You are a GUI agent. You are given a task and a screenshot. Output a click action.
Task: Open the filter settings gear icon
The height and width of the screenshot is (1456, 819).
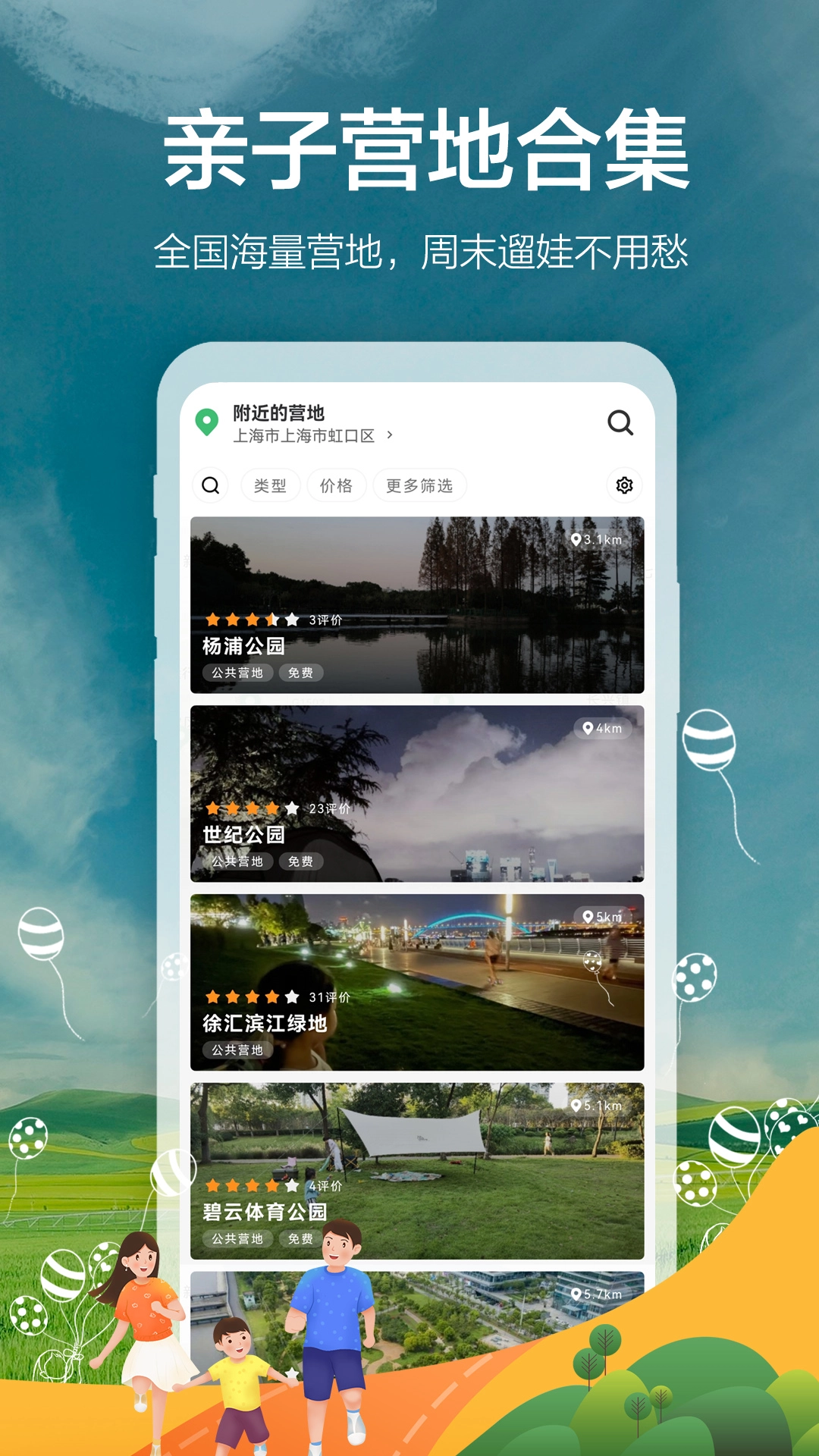(625, 485)
